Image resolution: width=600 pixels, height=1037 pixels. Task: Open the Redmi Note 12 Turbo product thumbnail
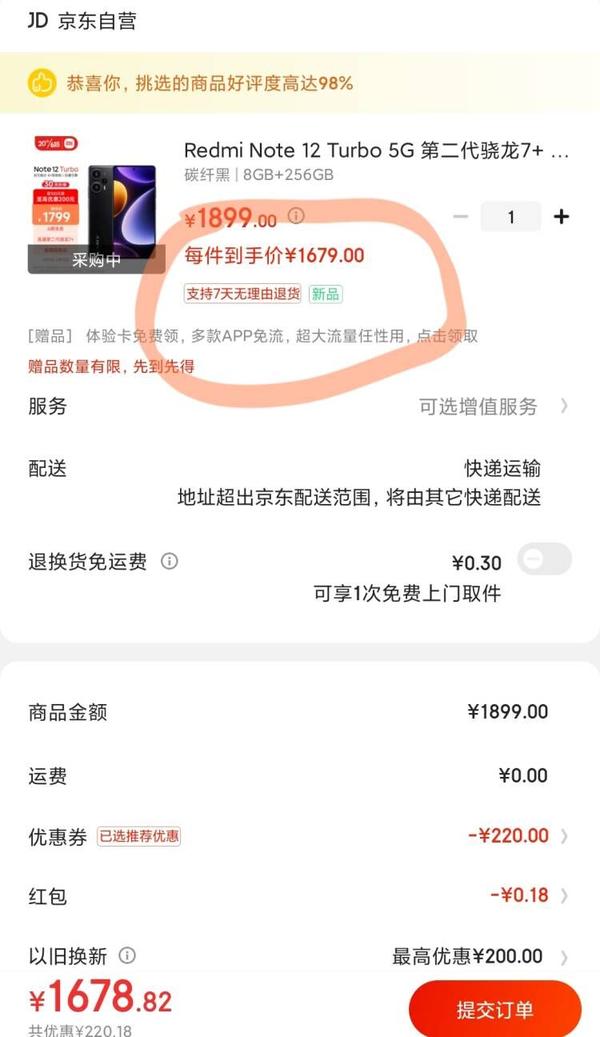(96, 205)
